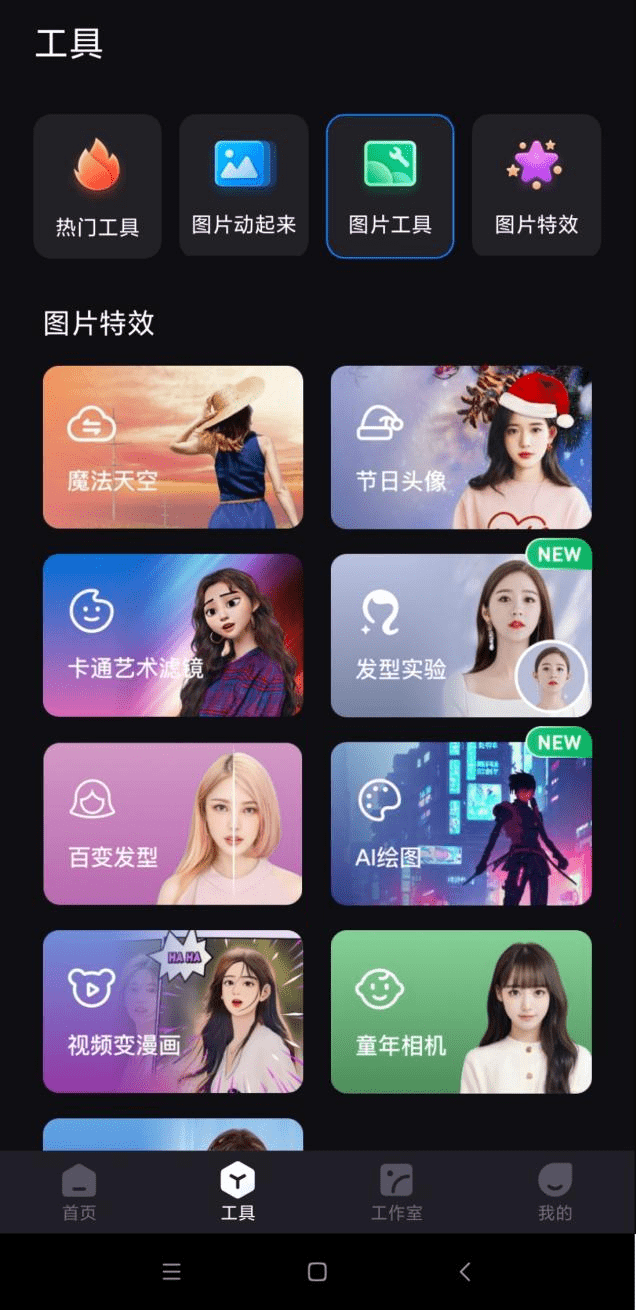This screenshot has width=636, height=1310.
Task: Go to the 首页 tab
Action: (79, 1192)
